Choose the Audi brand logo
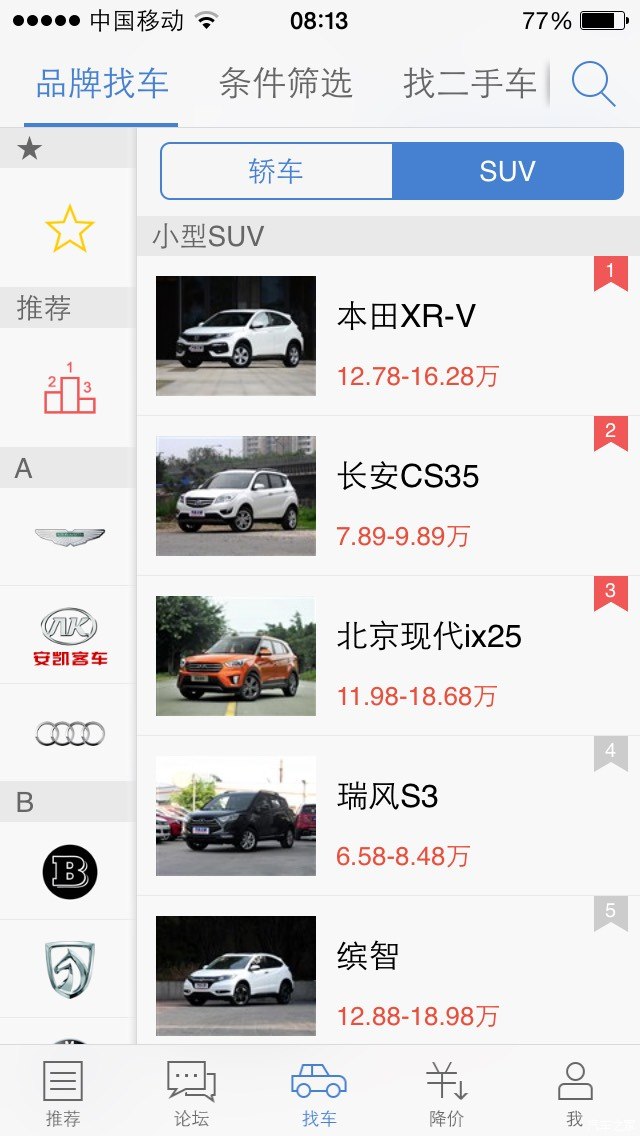The width and height of the screenshot is (640, 1136). 70,733
